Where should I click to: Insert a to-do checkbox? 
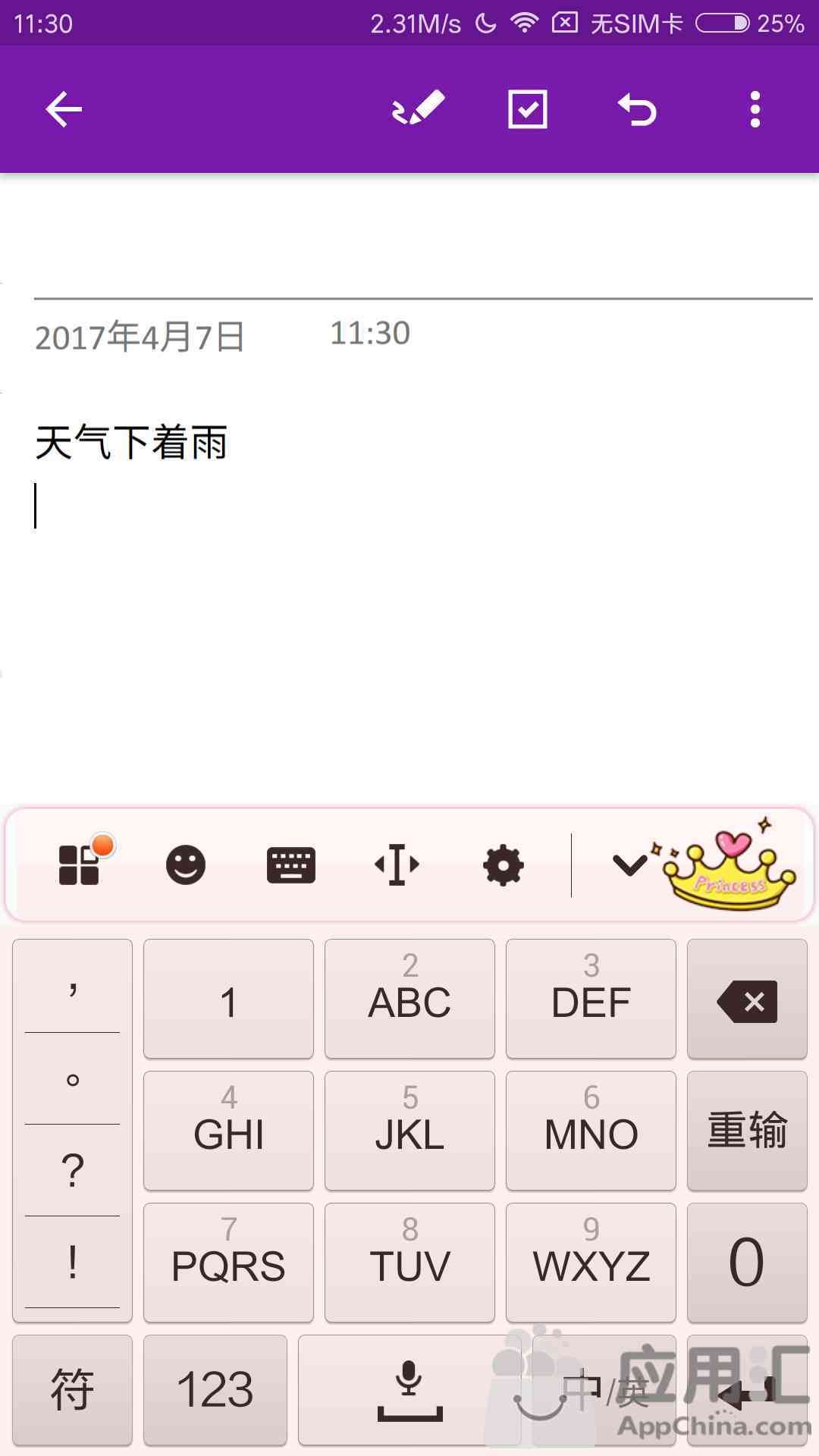[527, 109]
